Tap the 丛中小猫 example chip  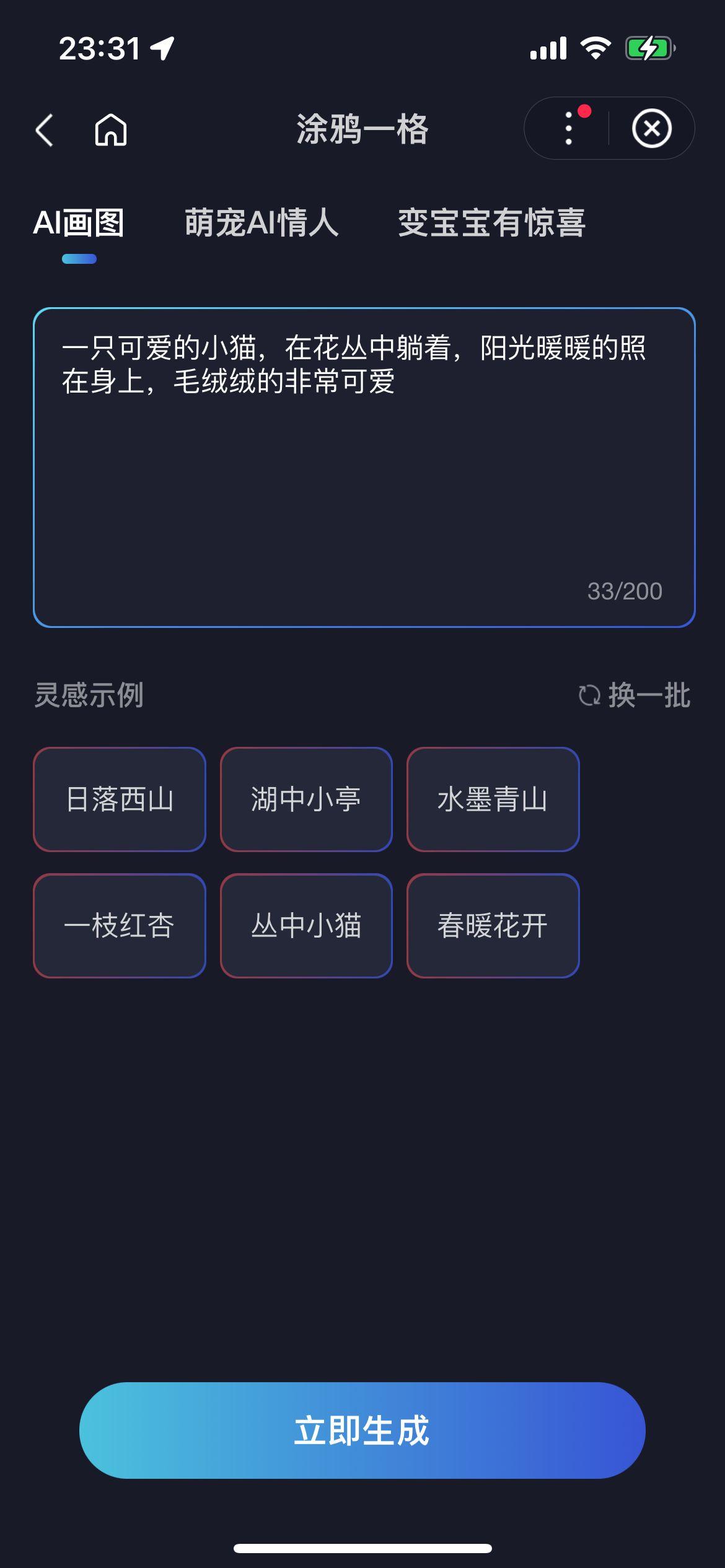pyautogui.click(x=306, y=926)
